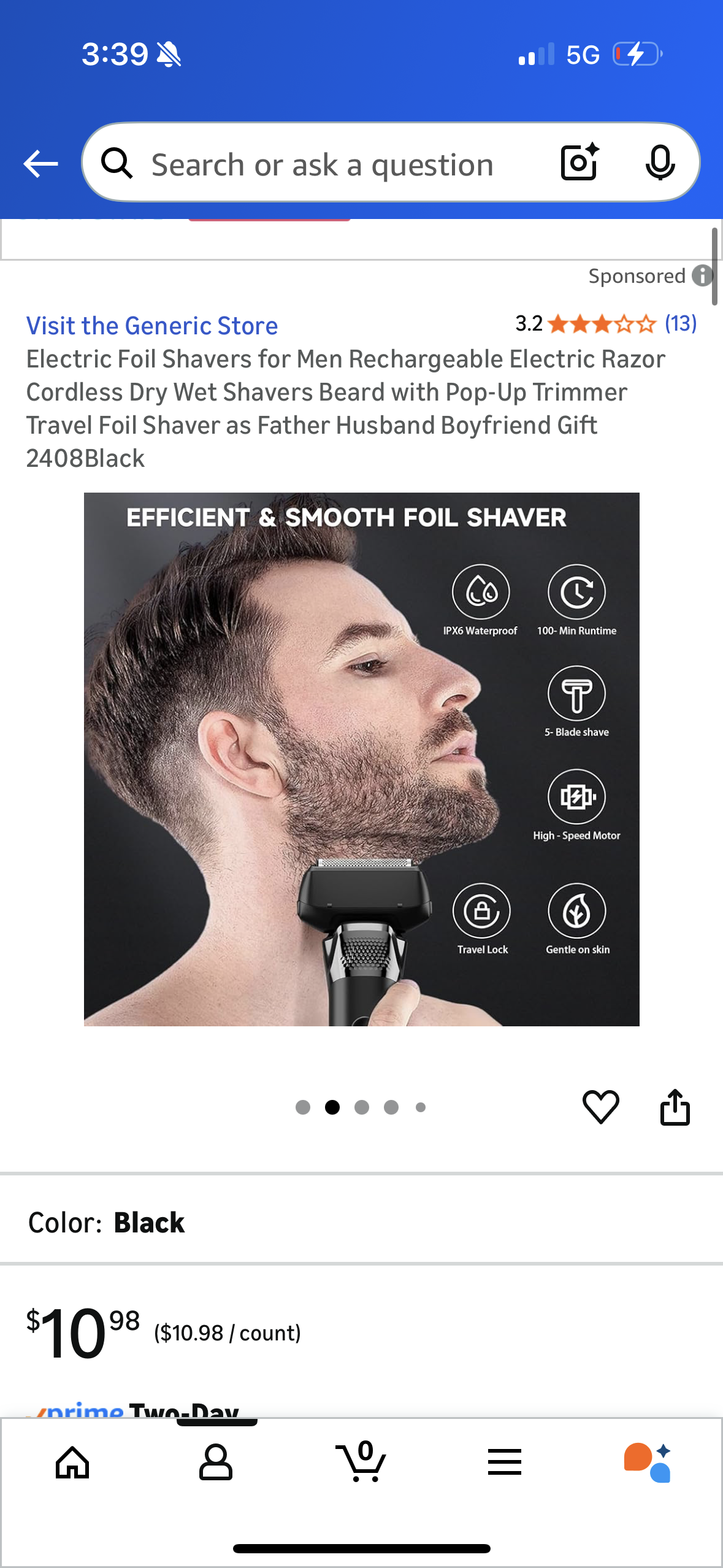This screenshot has width=723, height=1568.
Task: Go to the Home tab
Action: pos(72,1462)
